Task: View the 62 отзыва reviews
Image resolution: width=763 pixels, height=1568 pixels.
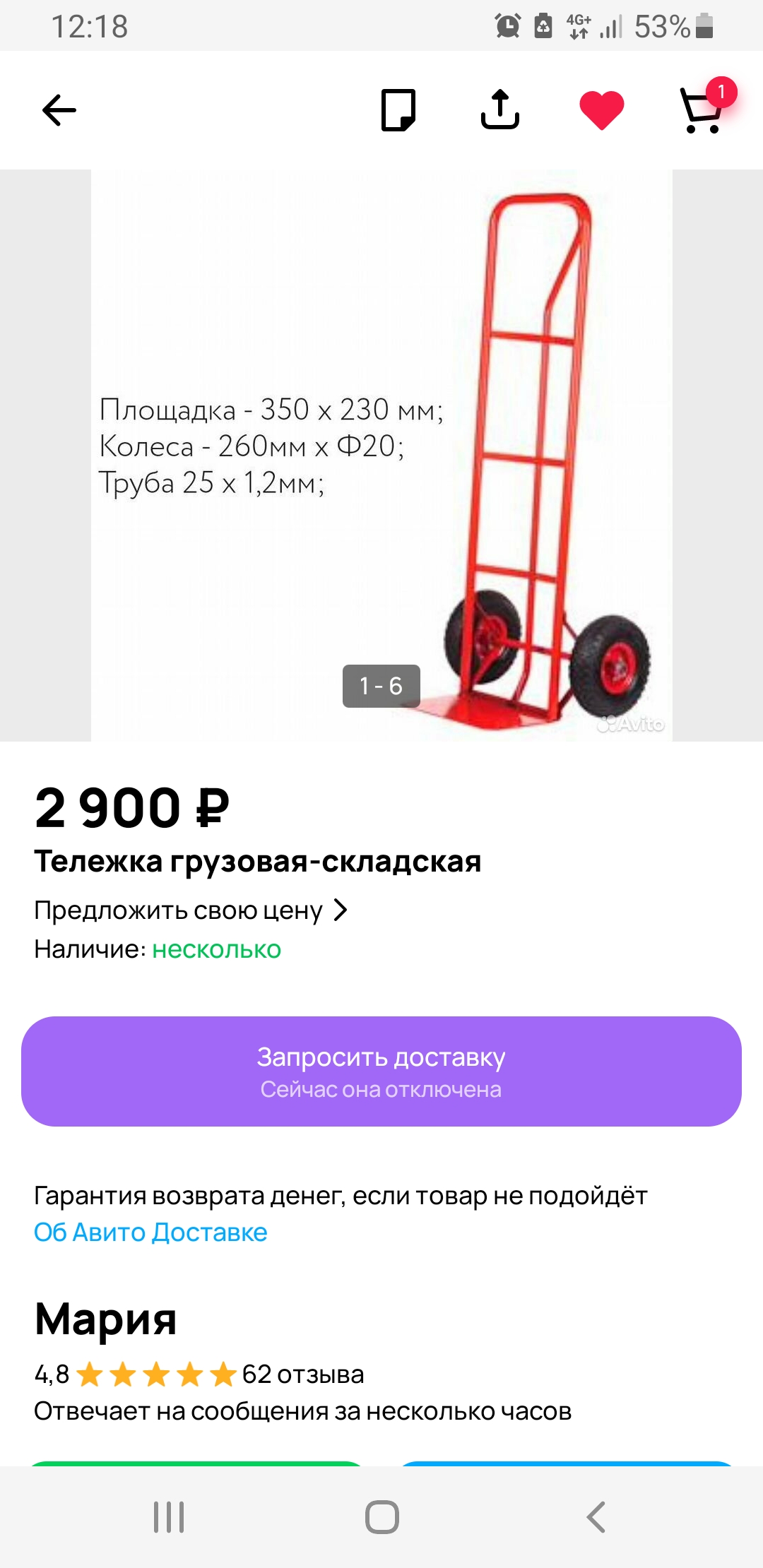Action: (x=303, y=1374)
